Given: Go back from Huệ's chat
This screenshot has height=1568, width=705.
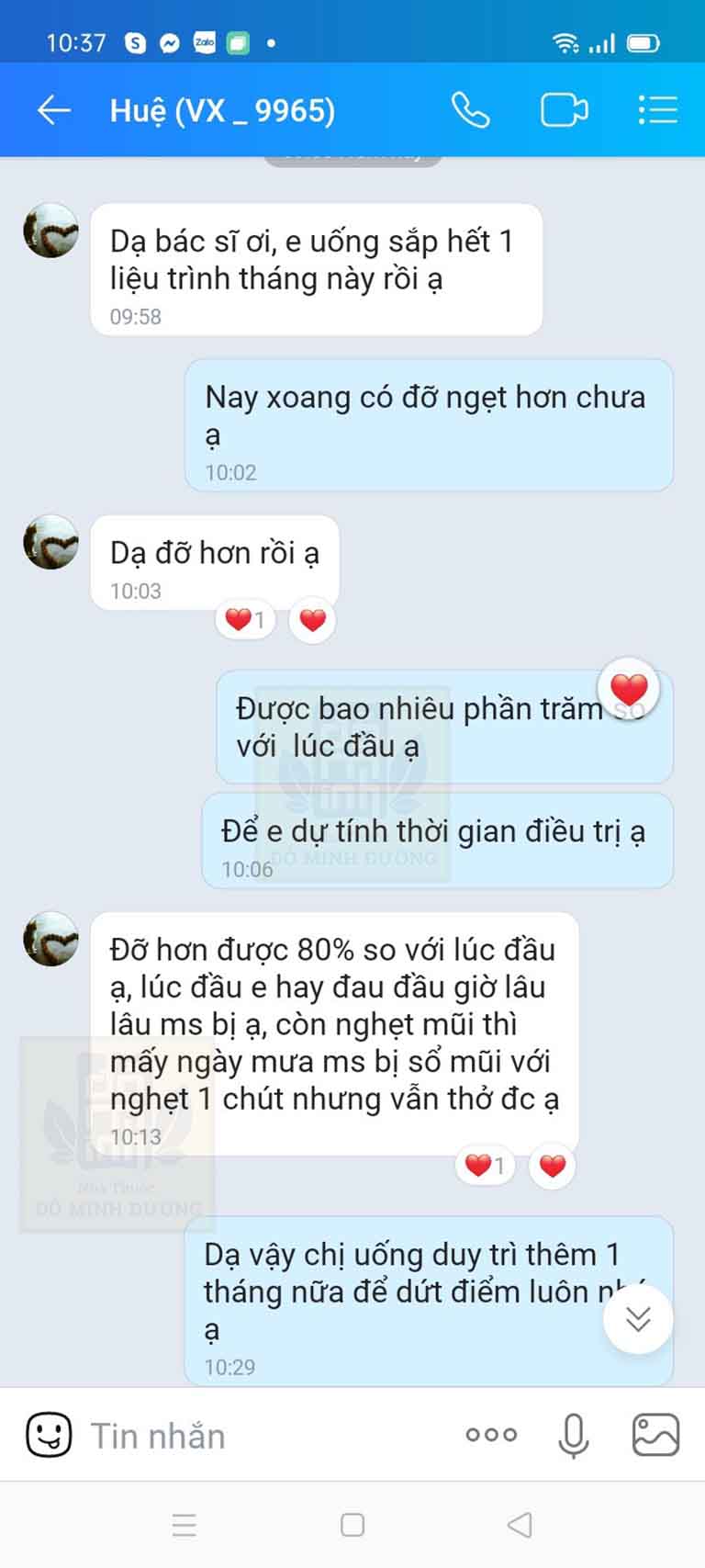Looking at the screenshot, I should coord(53,110).
